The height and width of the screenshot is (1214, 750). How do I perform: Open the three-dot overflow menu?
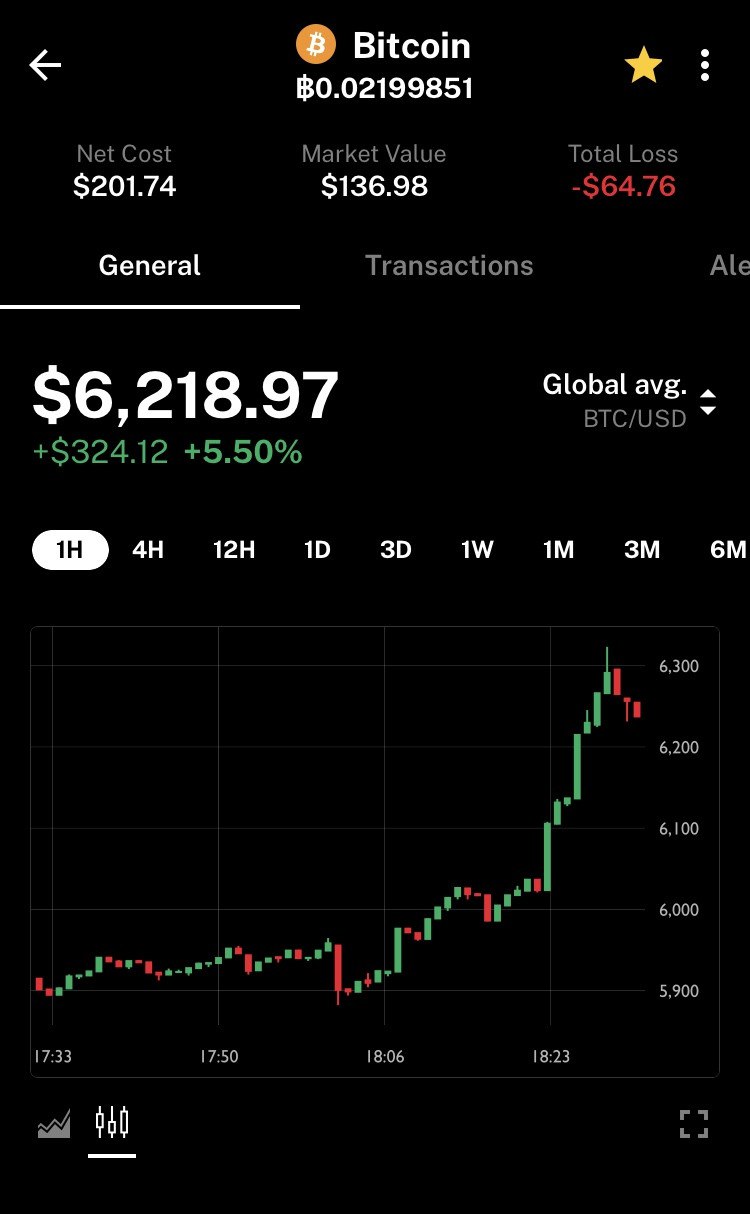click(x=705, y=66)
